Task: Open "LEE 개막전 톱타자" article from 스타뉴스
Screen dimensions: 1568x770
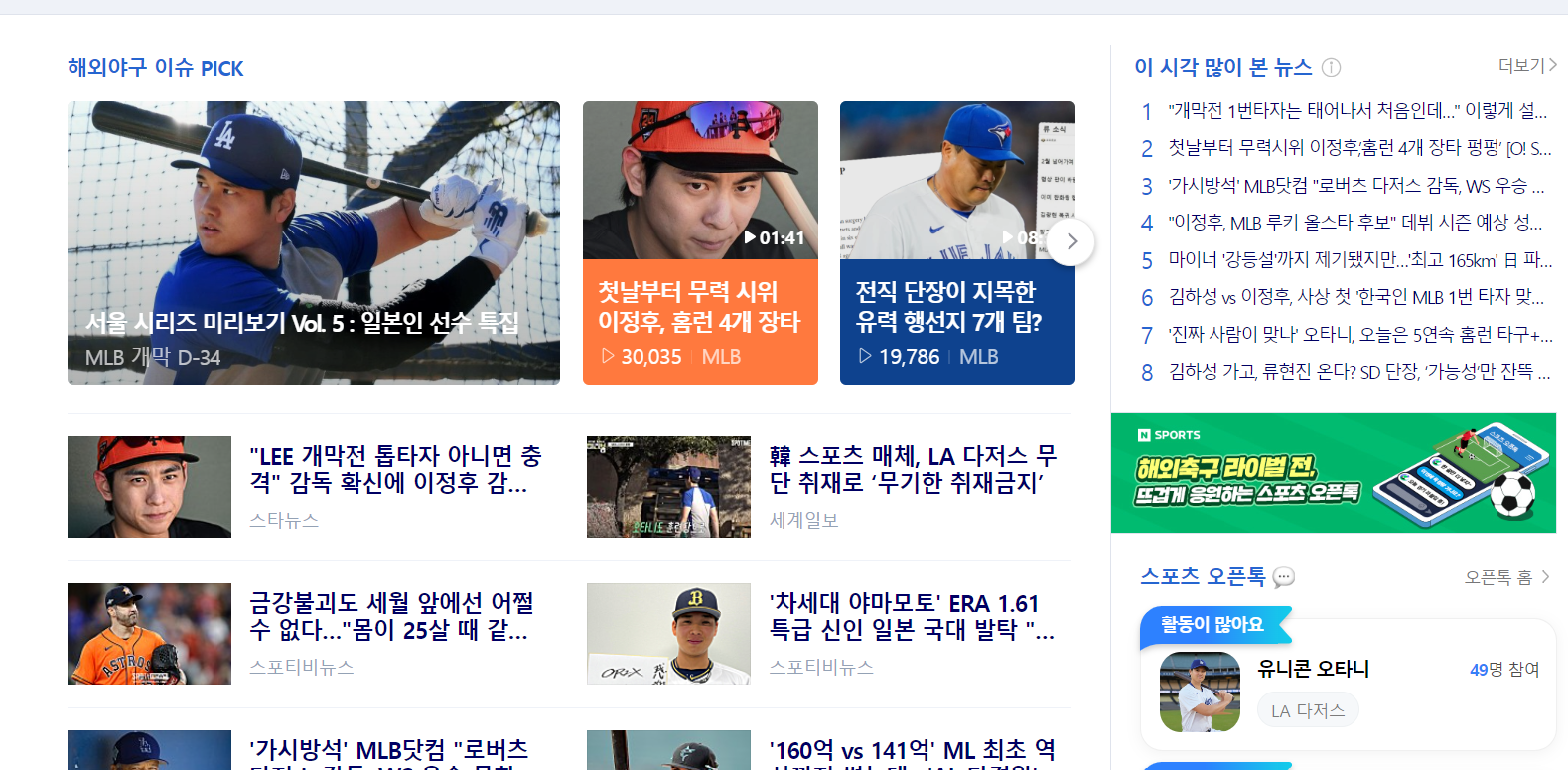Action: [x=395, y=469]
